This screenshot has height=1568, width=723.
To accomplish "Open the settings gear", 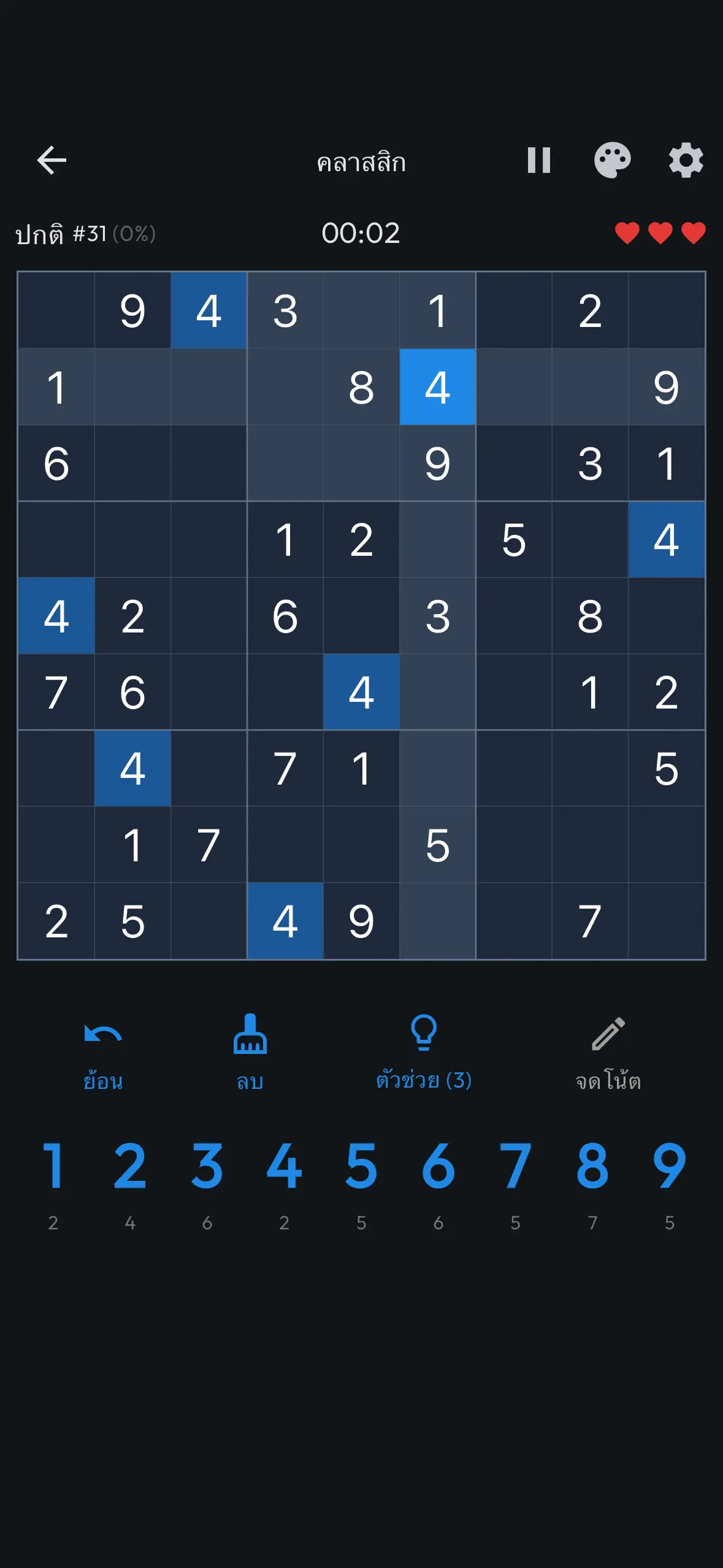I will 686,161.
